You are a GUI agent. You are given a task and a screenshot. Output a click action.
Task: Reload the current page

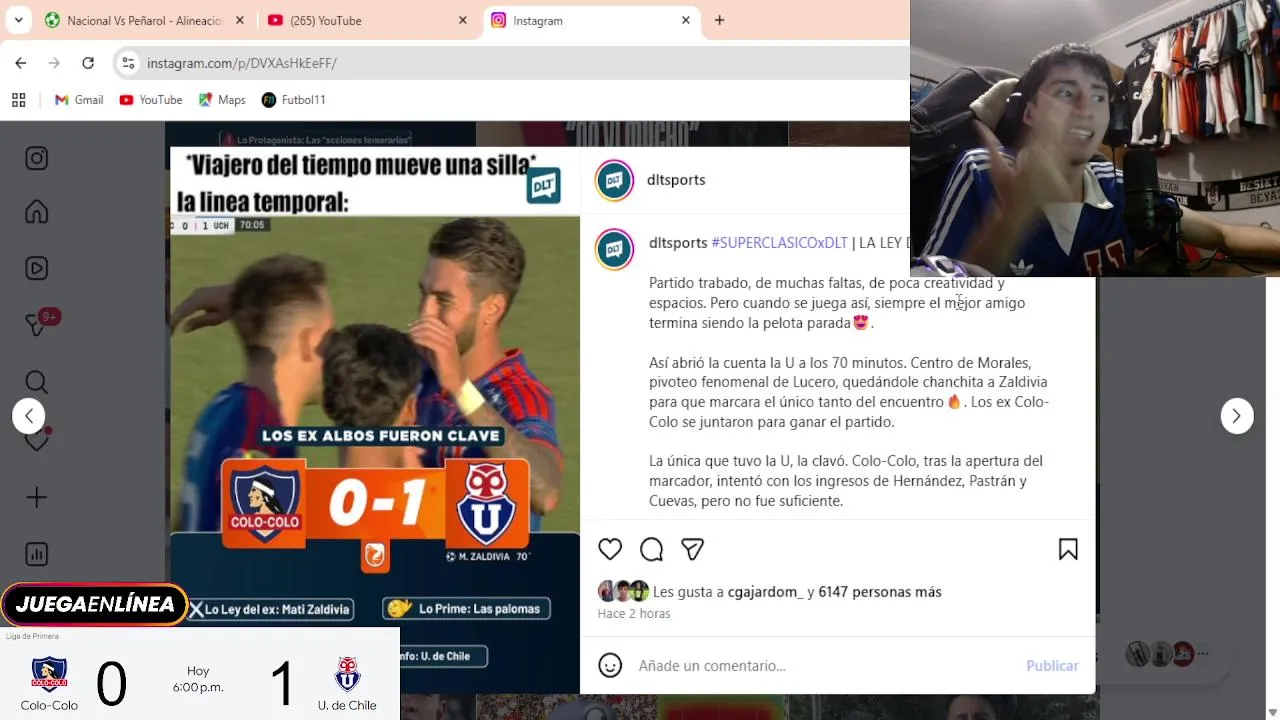tap(88, 63)
